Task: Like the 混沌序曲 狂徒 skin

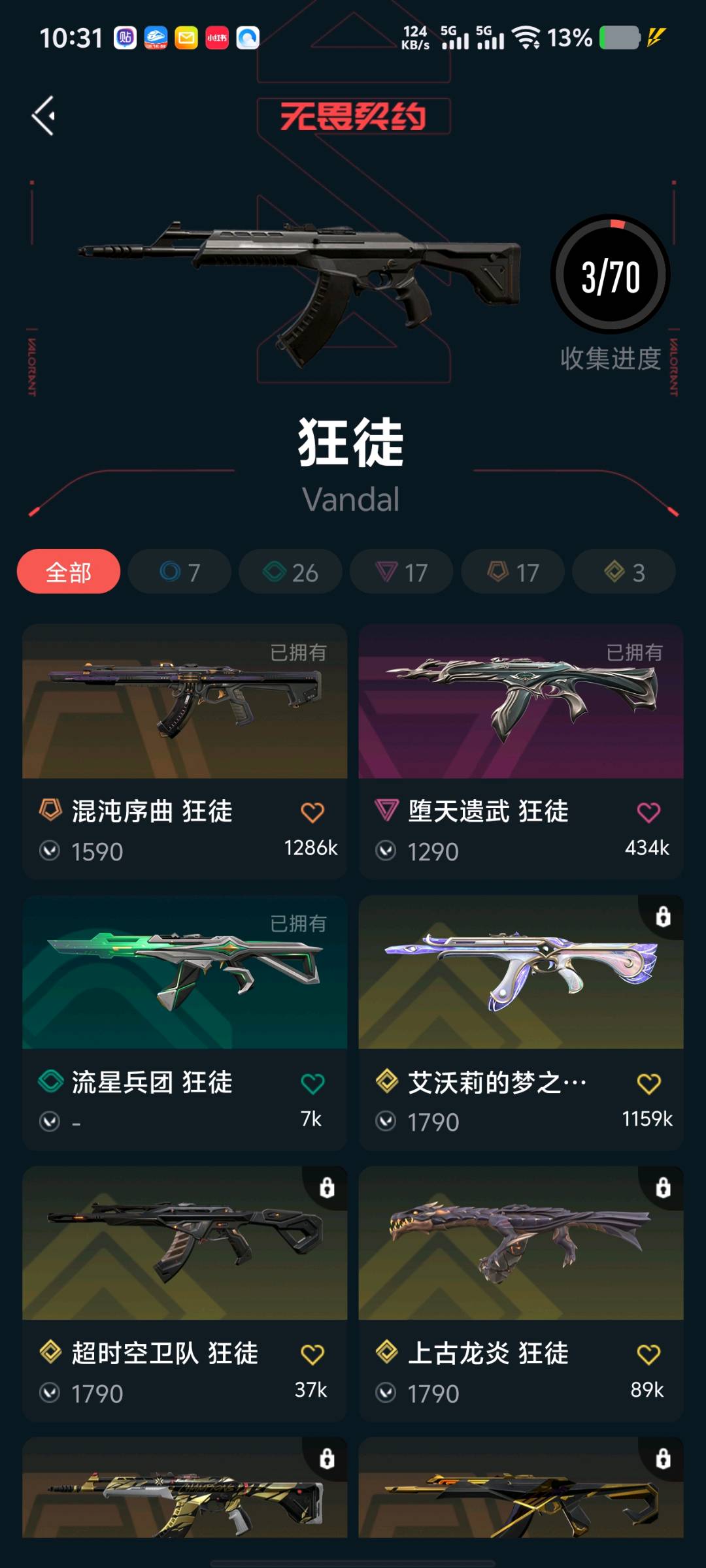Action: coord(312,813)
